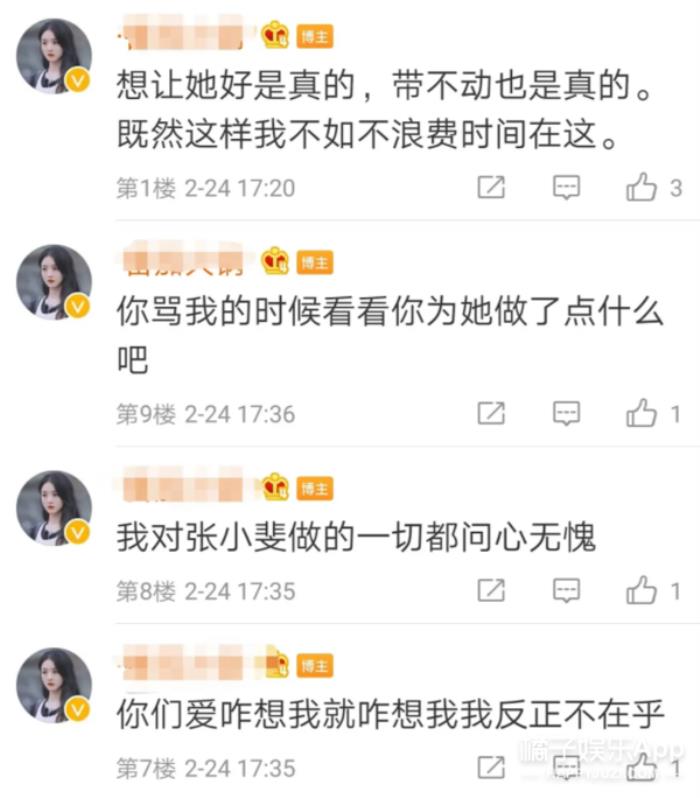Like the 第1楼 comment

641,187
